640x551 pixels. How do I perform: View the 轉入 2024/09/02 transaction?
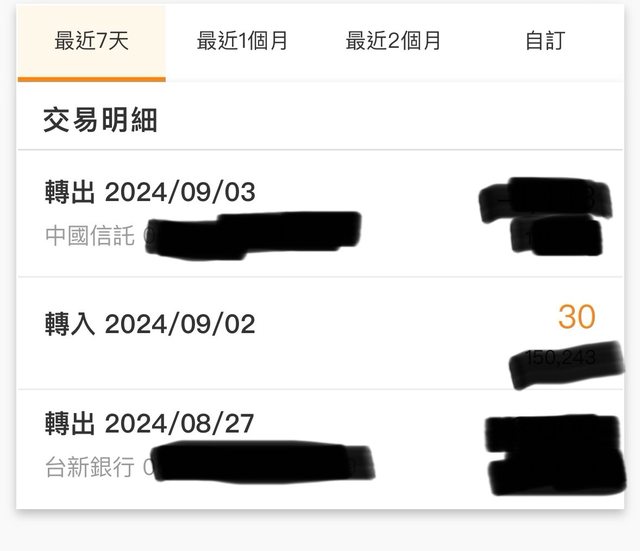[x=150, y=324]
